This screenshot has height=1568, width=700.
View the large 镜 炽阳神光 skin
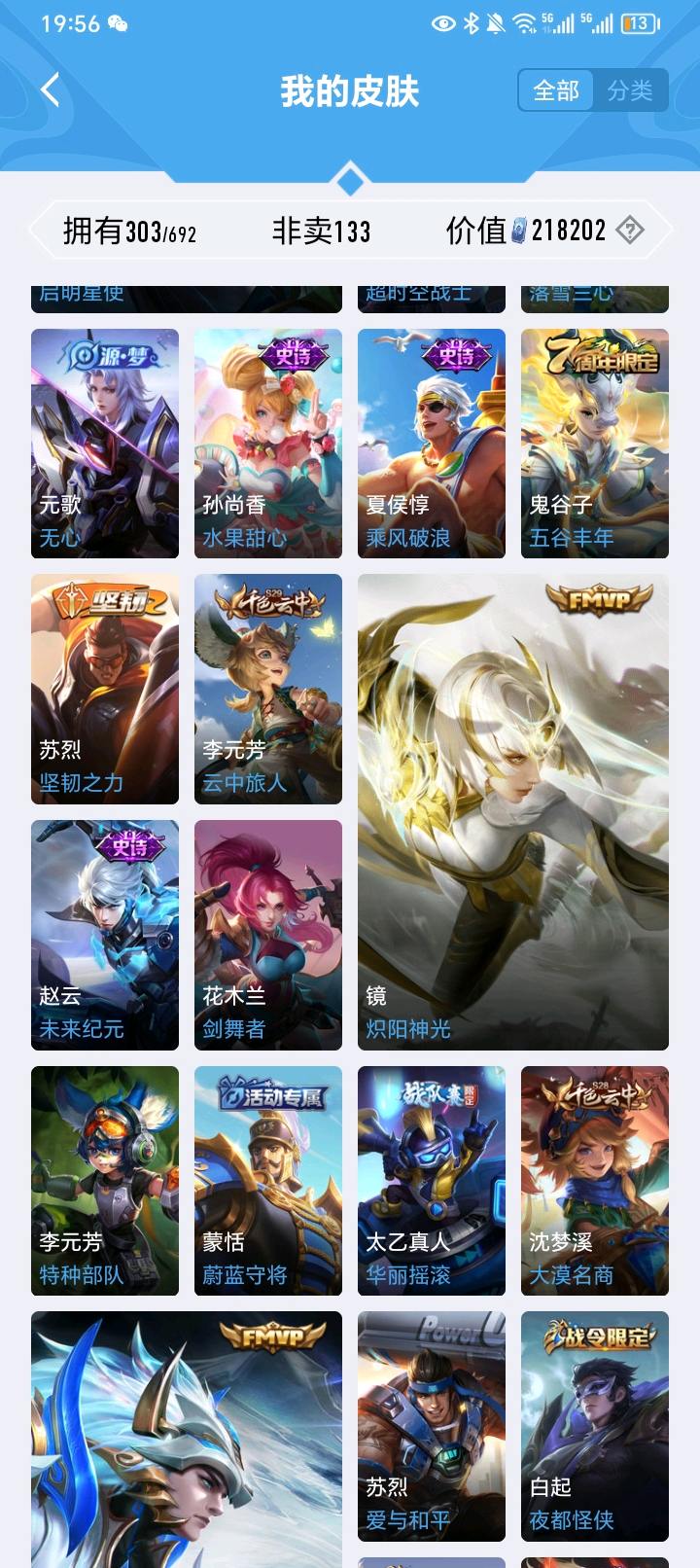click(x=513, y=812)
